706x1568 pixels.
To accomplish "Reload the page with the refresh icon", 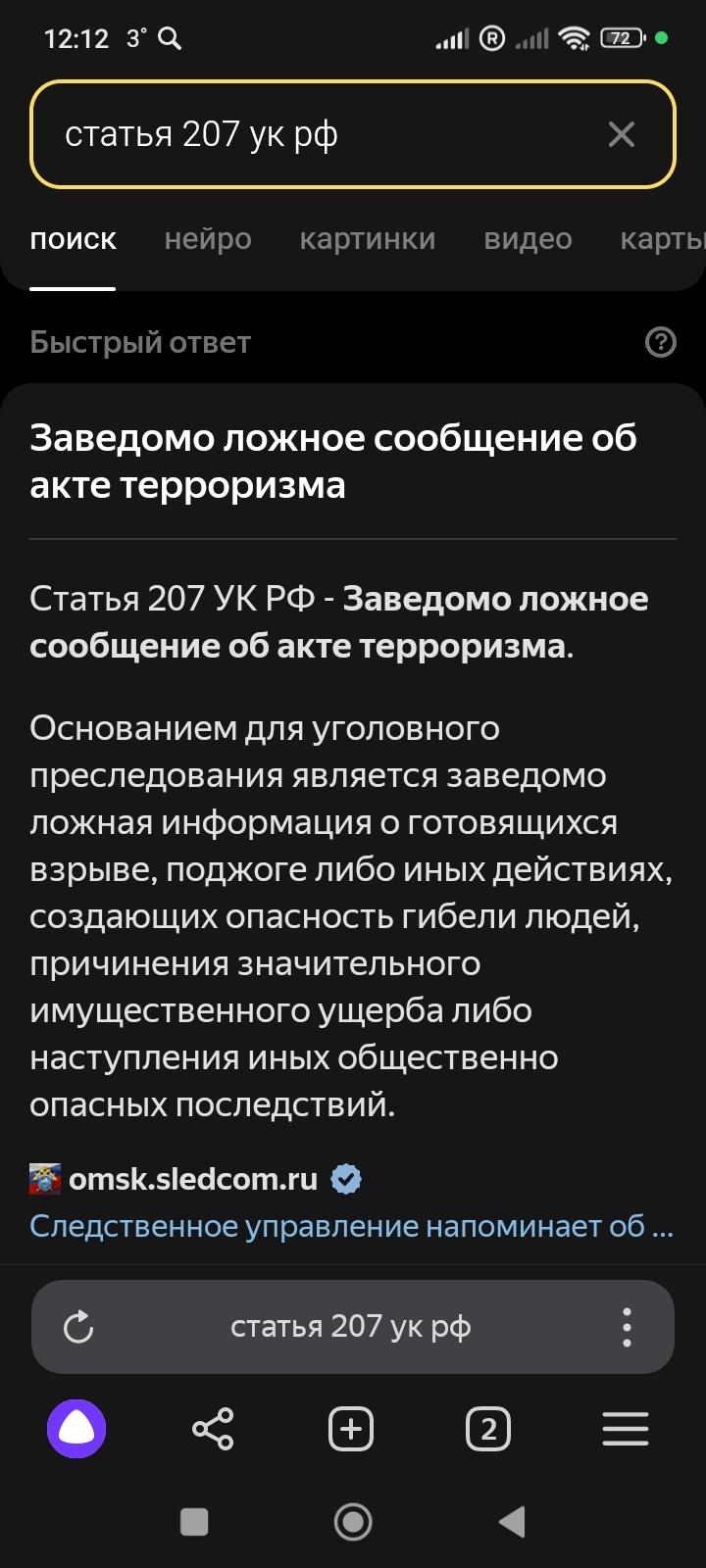I will 78,1328.
